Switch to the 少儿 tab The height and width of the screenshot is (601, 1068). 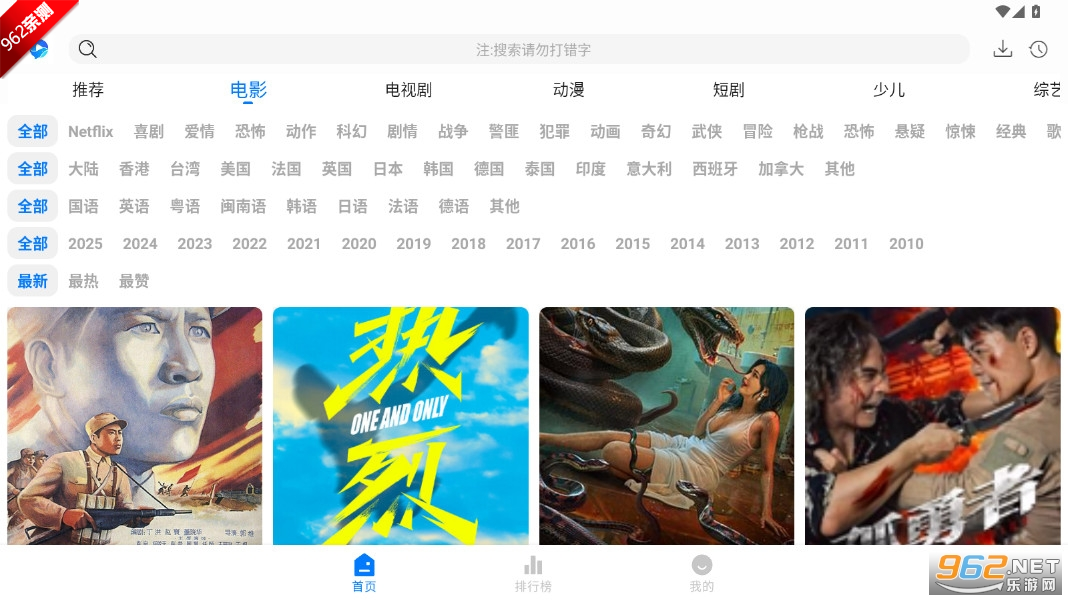pos(888,90)
